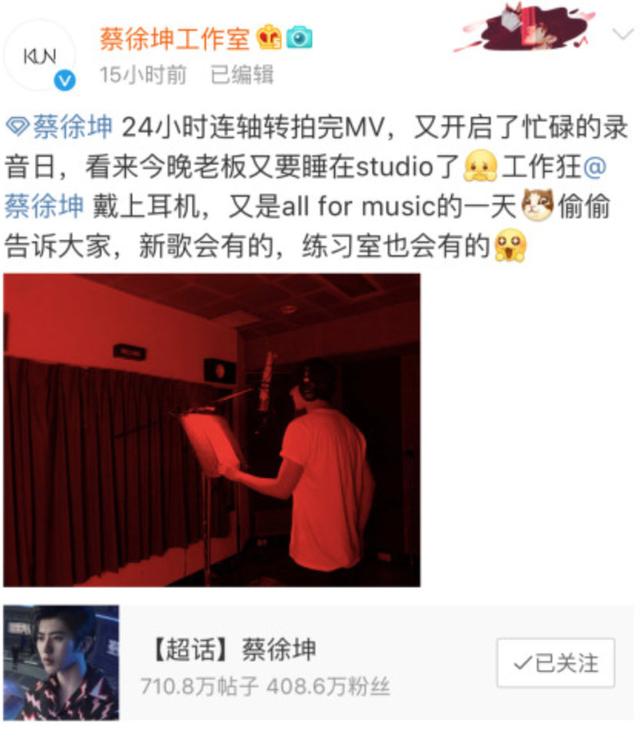Open the 蔡徐坤工作室 profile avatar

pyautogui.click(x=40, y=55)
